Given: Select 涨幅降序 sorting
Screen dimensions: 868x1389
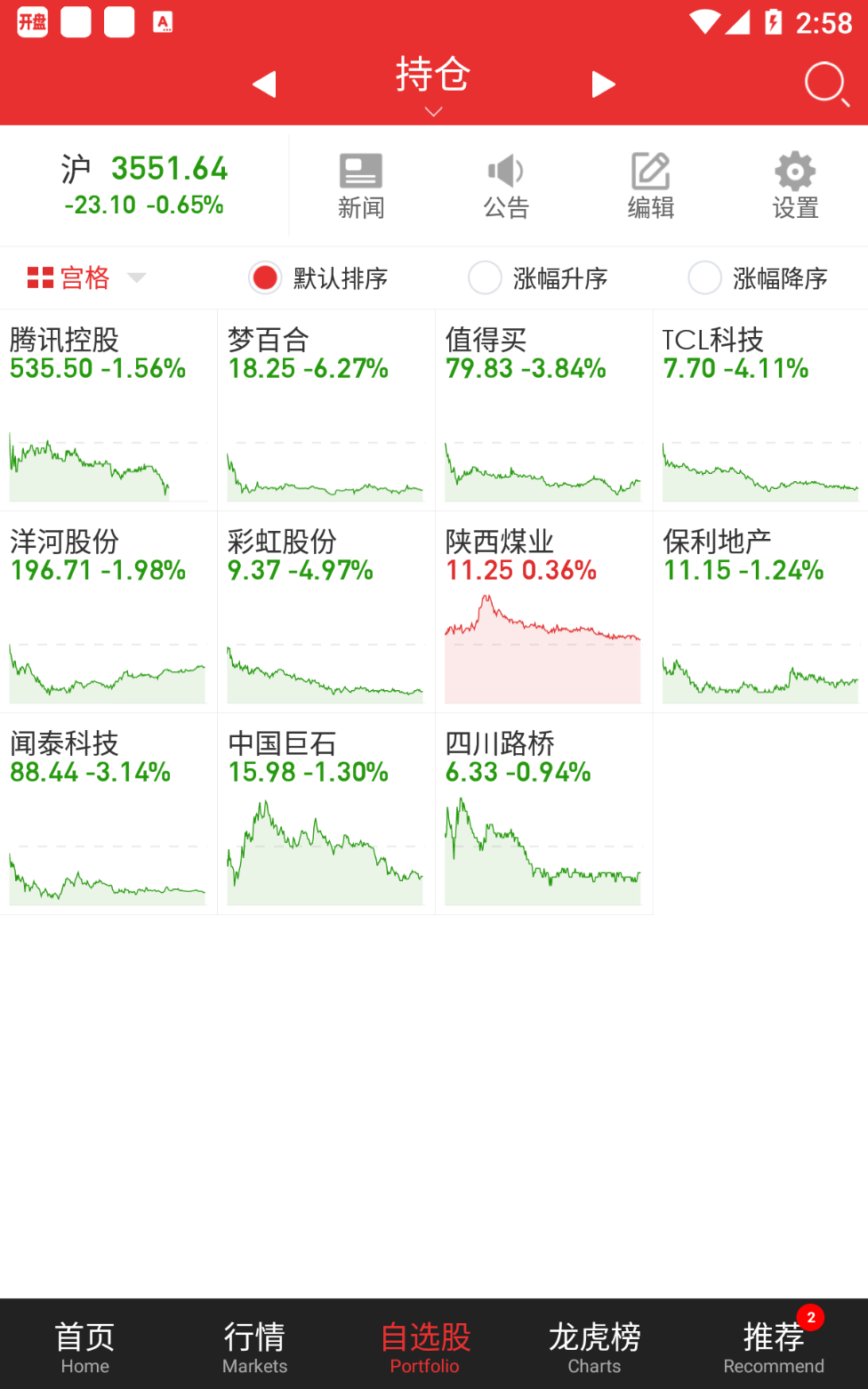Looking at the screenshot, I should point(758,278).
